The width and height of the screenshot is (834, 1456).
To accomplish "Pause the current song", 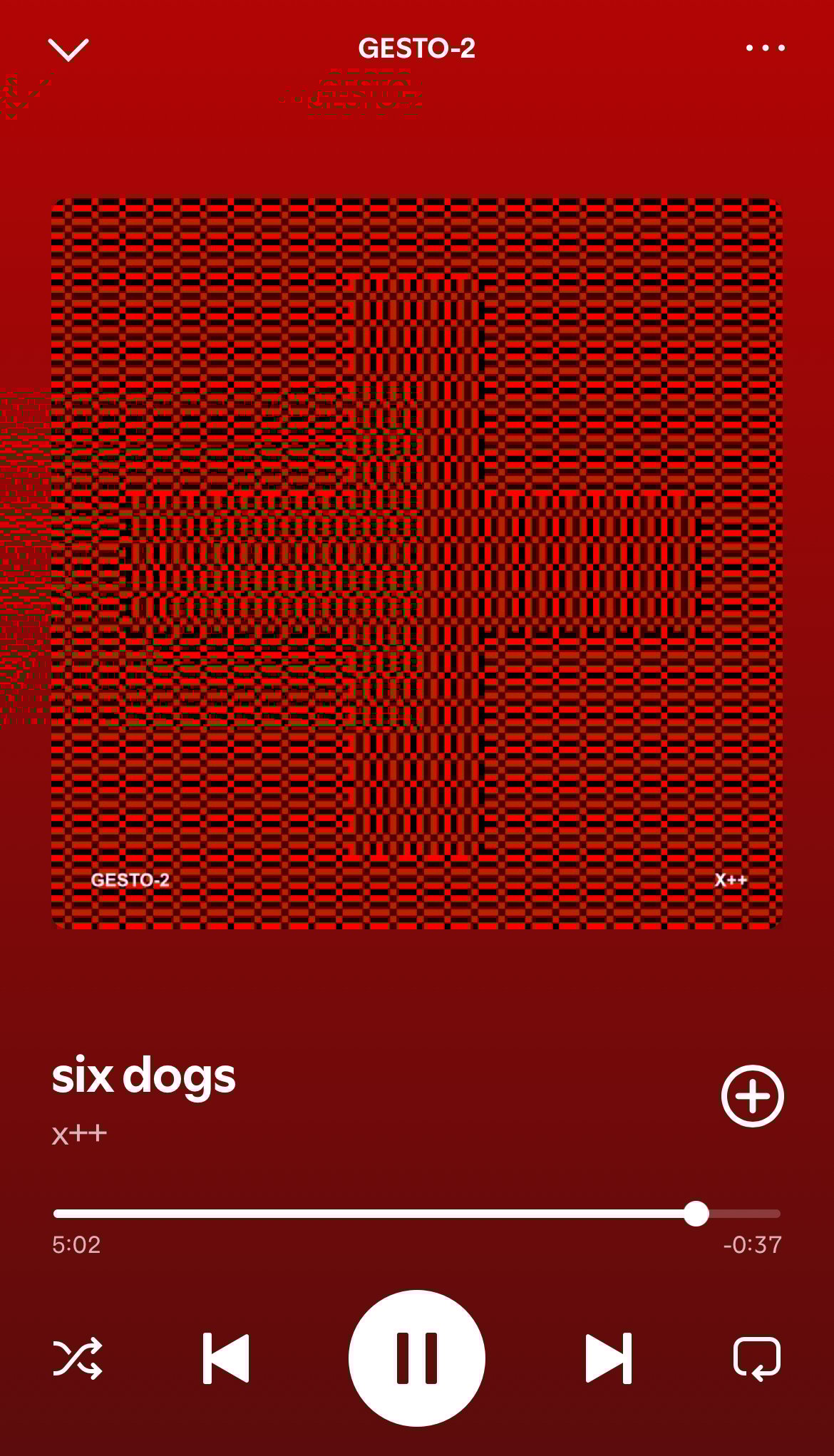I will point(417,1358).
